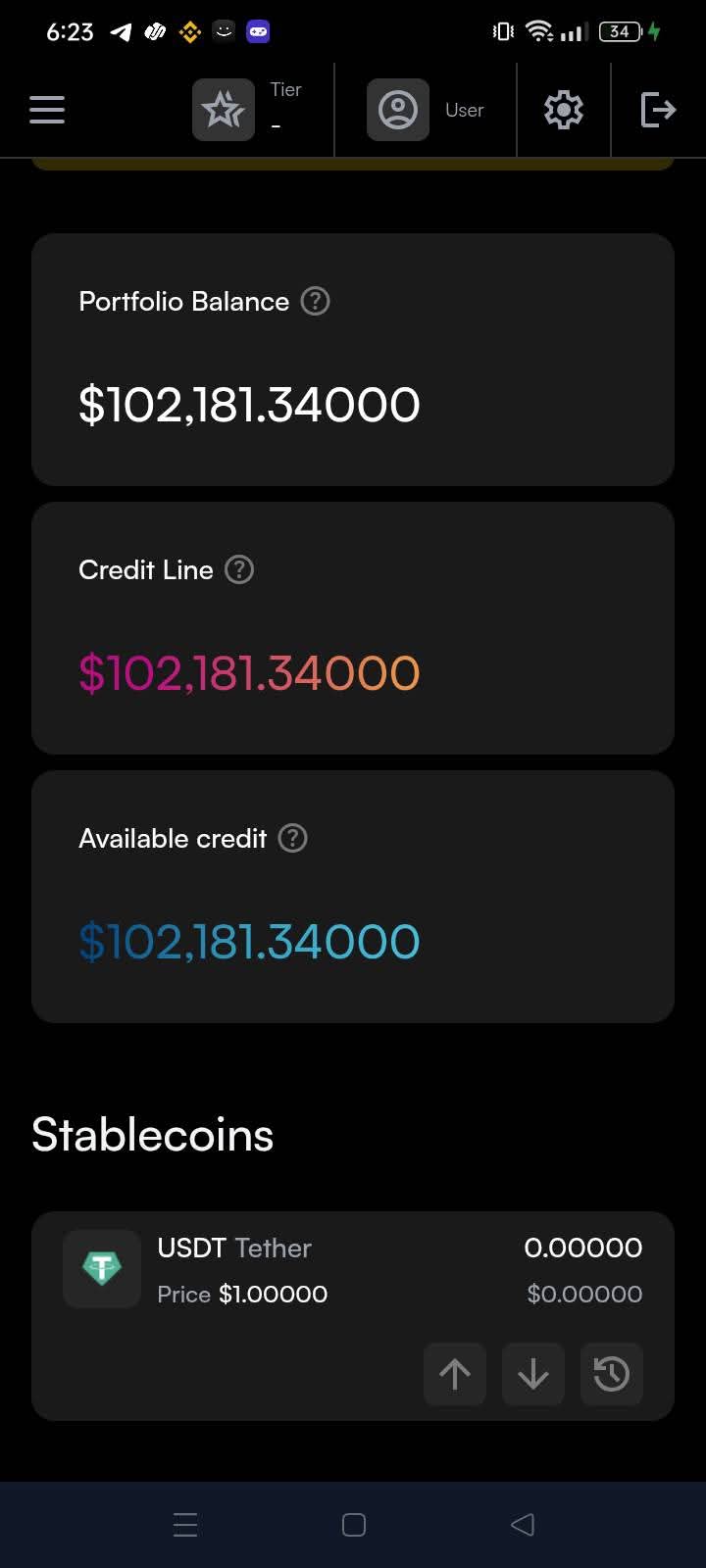Image resolution: width=706 pixels, height=1568 pixels.
Task: Go to home via system home button
Action: pyautogui.click(x=354, y=1524)
